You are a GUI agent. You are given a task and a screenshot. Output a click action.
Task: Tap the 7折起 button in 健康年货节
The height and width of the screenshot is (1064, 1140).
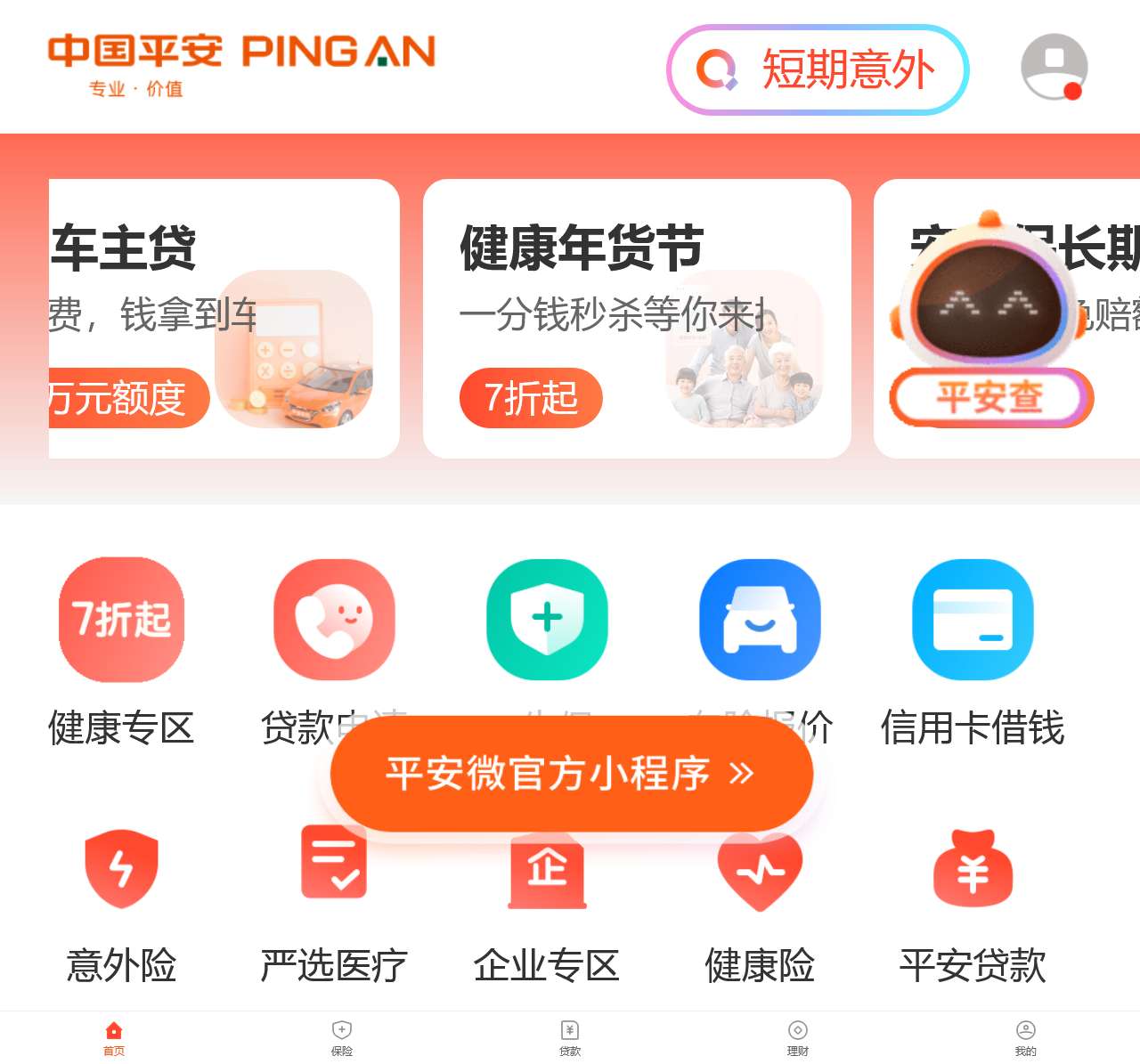[x=531, y=397]
